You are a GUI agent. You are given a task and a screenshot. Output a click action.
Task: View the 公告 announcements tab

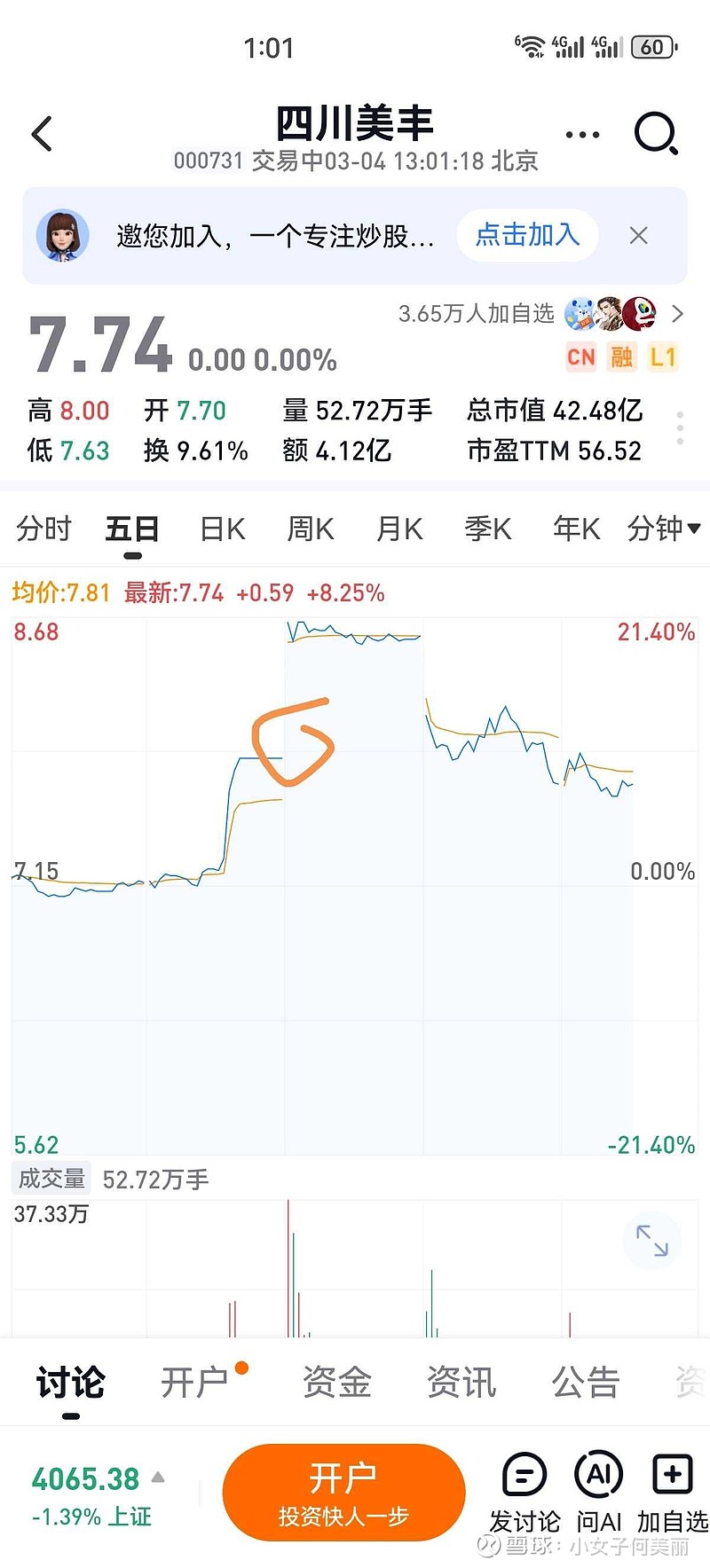[585, 1383]
